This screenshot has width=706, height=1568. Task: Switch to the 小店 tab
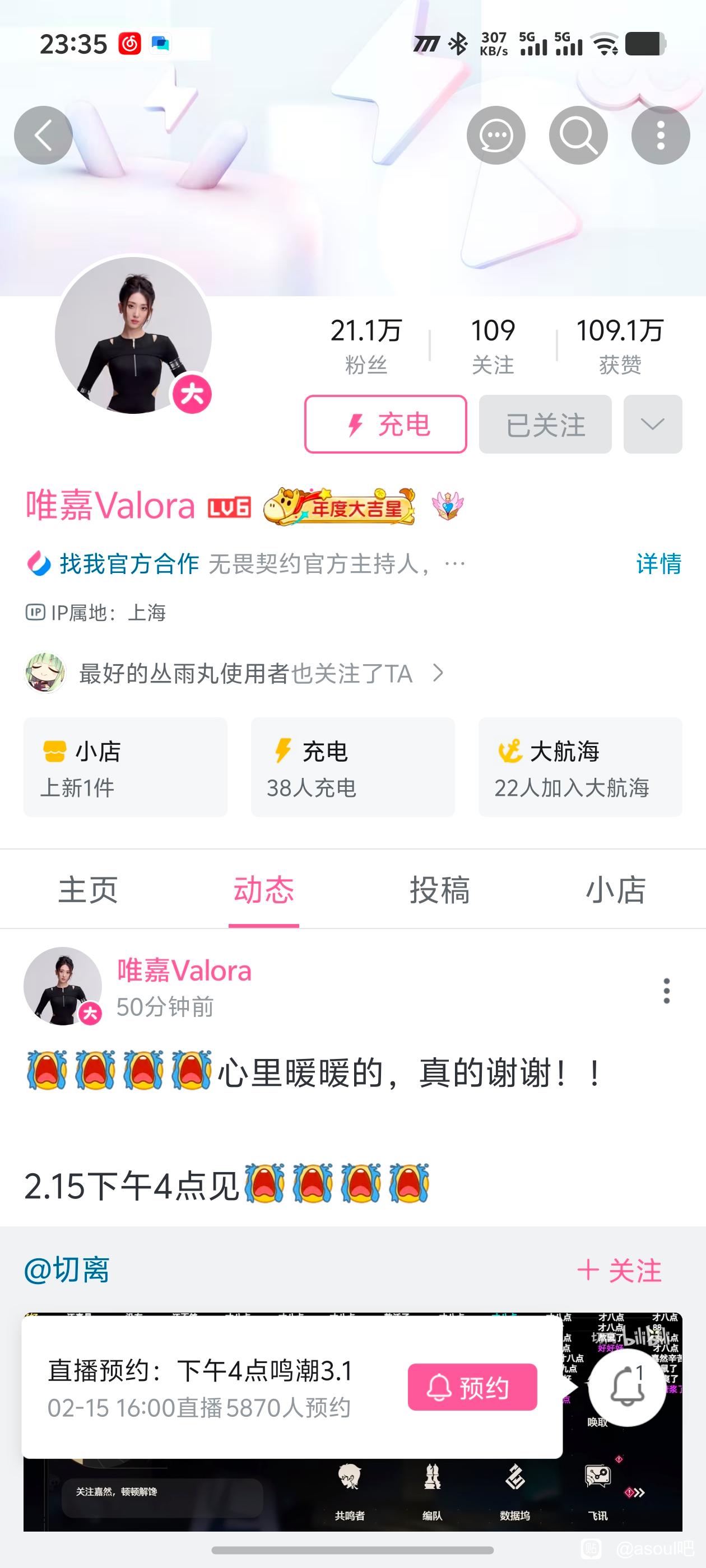(616, 890)
